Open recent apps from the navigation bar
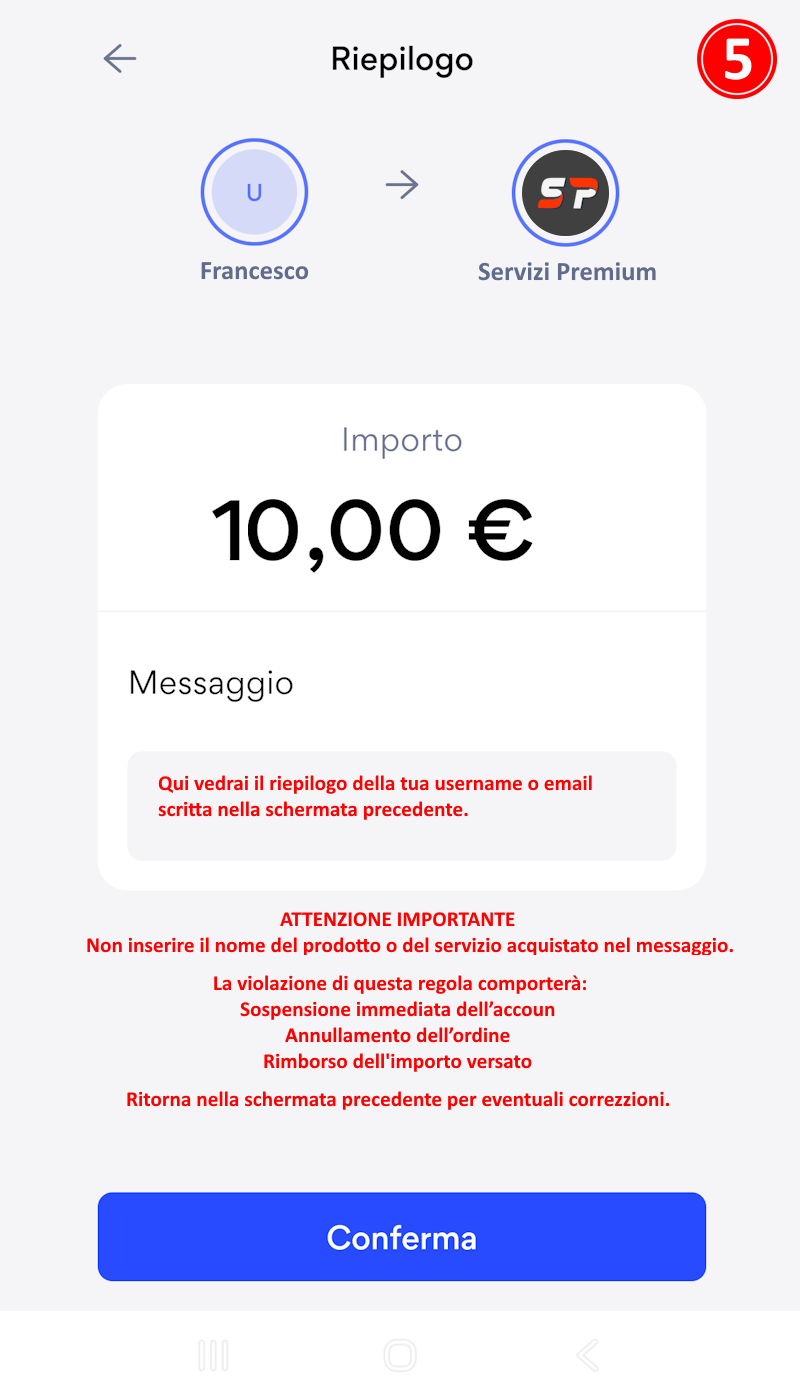 (214, 1356)
